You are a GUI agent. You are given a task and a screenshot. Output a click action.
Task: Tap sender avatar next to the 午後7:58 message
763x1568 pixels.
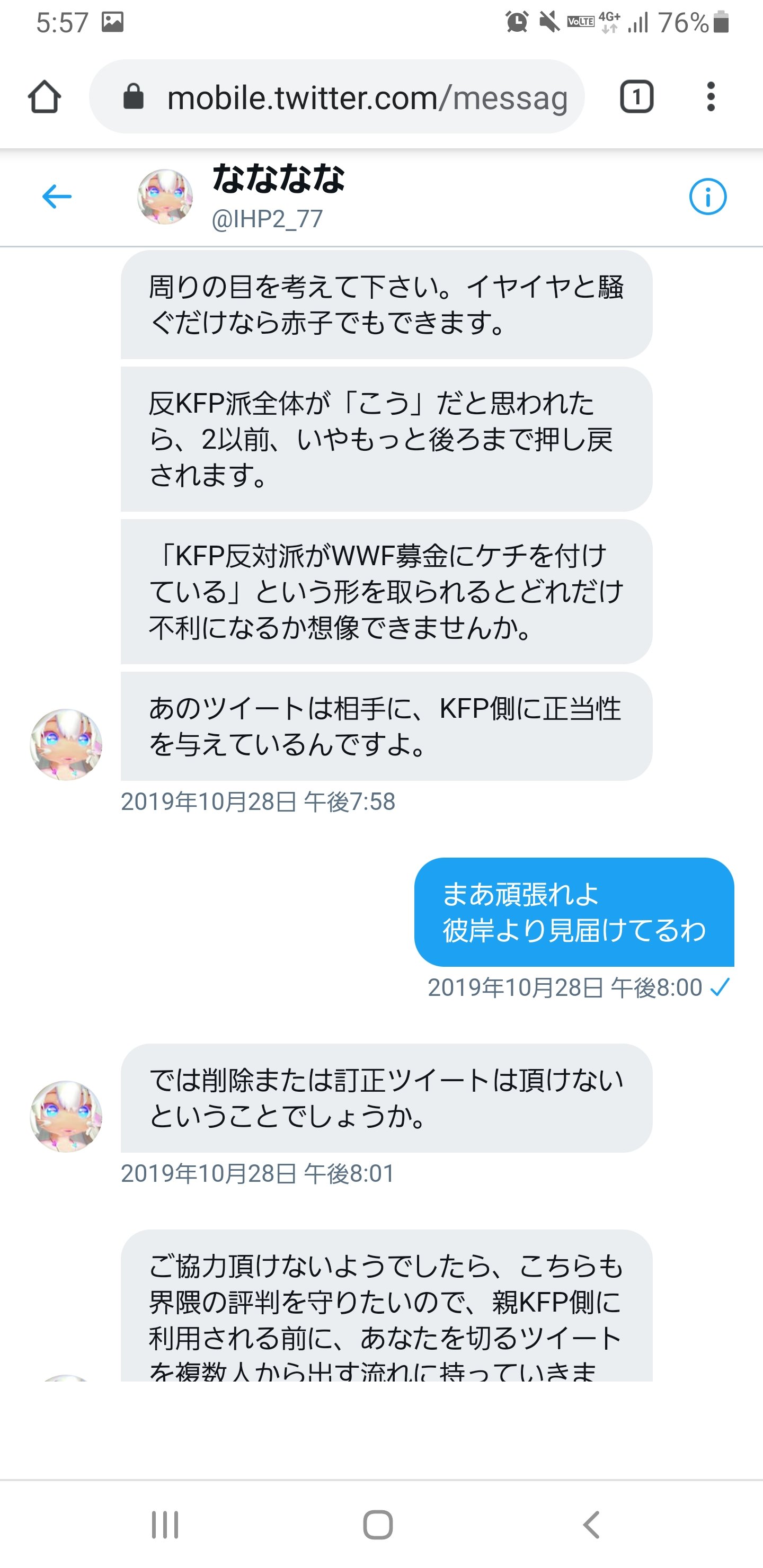point(66,744)
